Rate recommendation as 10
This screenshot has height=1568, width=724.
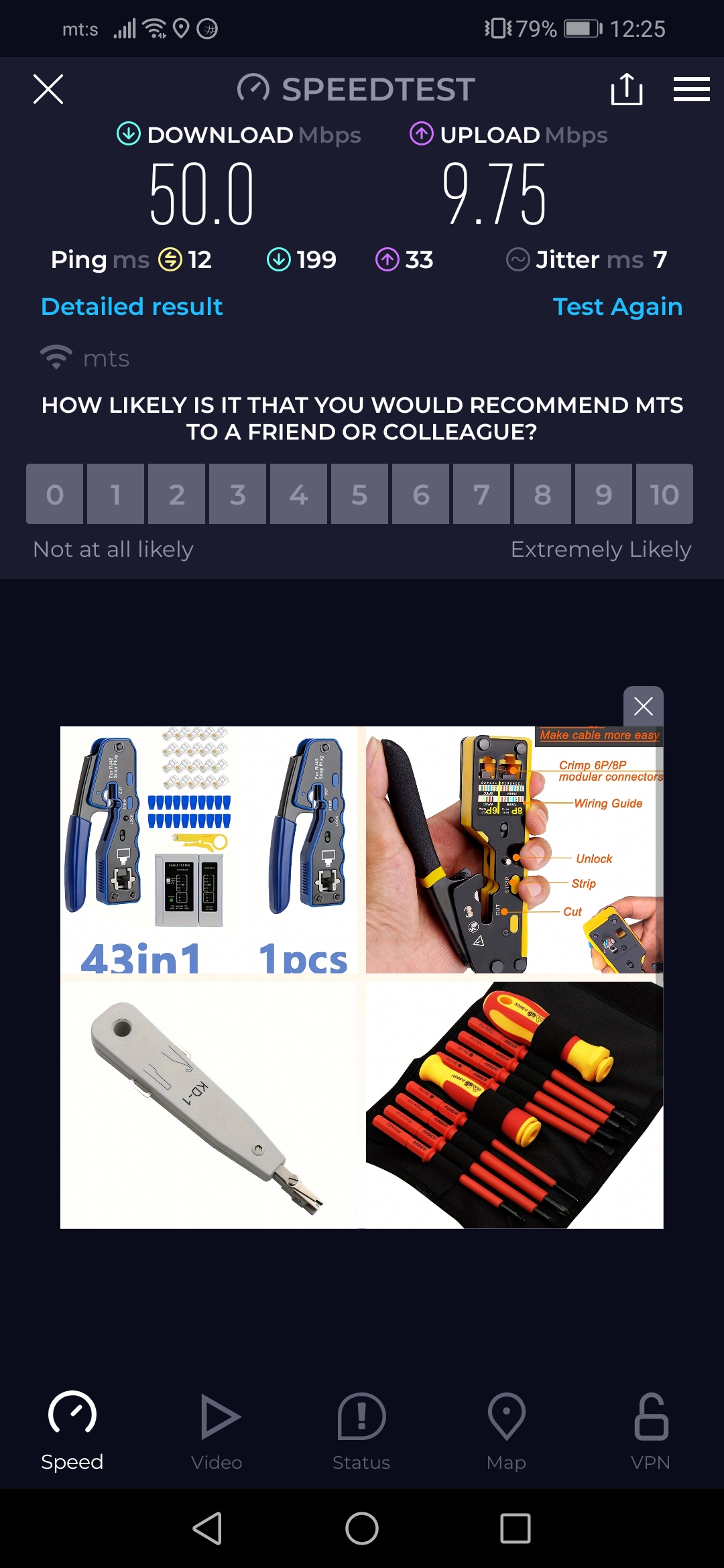point(664,495)
